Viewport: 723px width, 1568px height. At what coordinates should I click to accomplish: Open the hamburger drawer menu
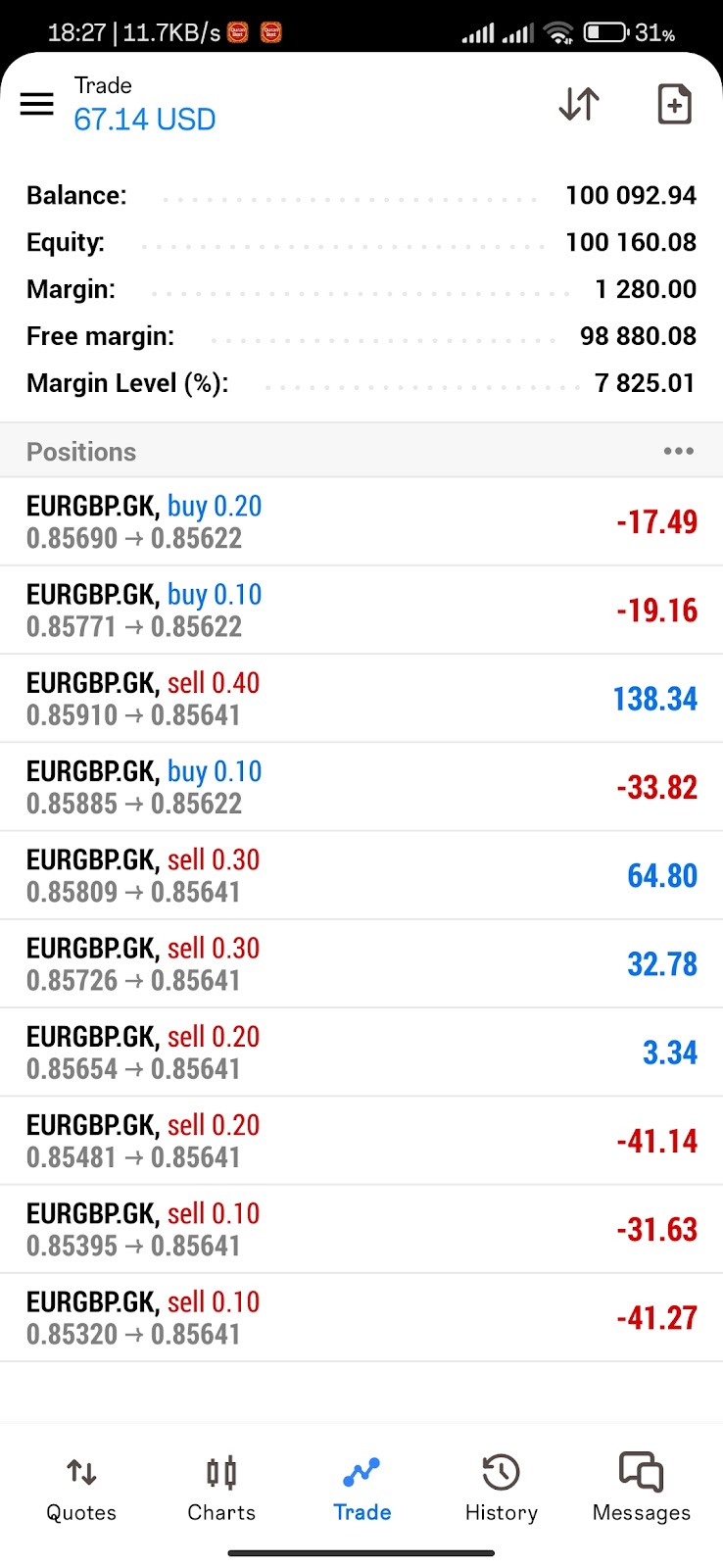point(37,104)
